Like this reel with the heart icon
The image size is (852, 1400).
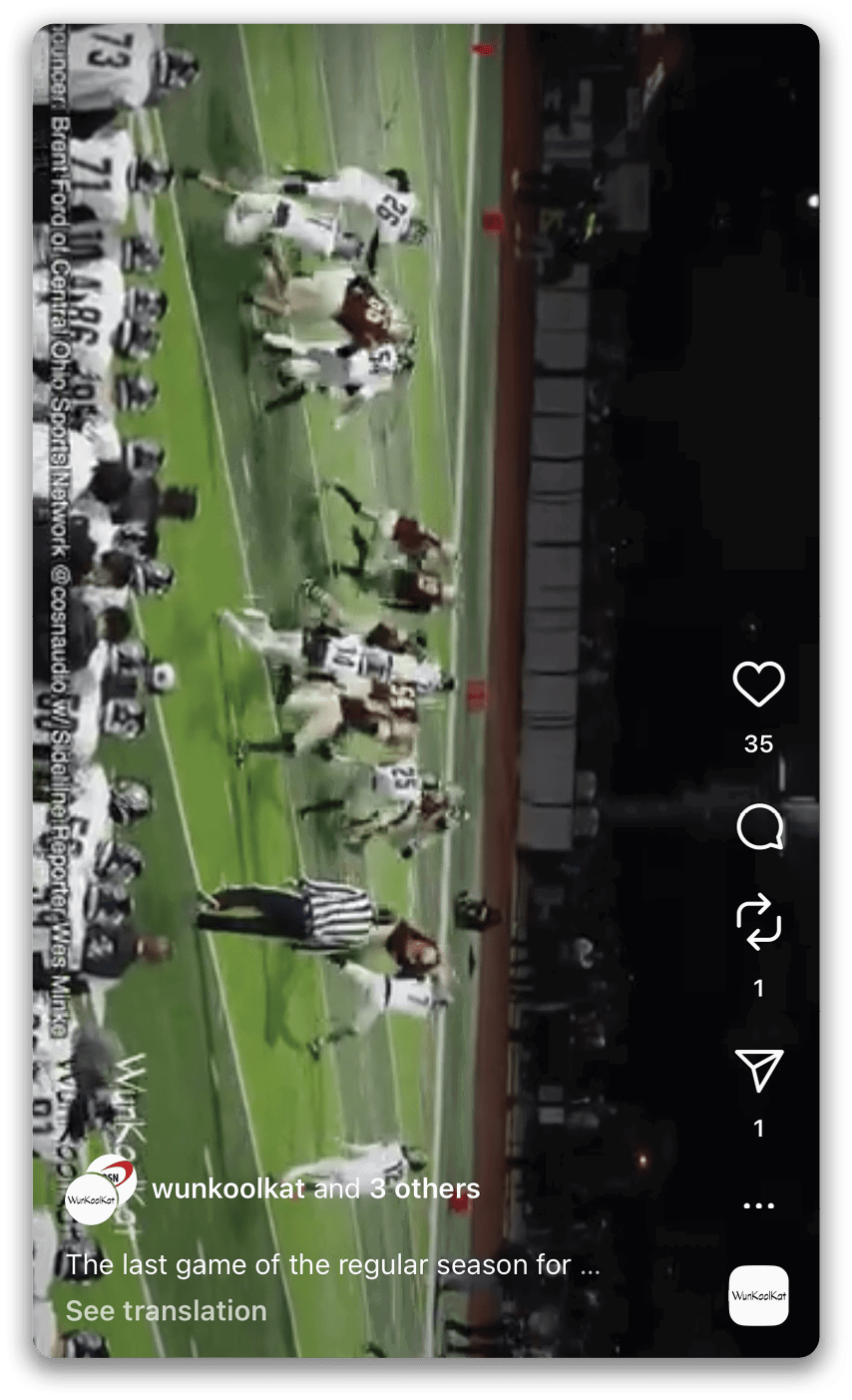pos(758,684)
